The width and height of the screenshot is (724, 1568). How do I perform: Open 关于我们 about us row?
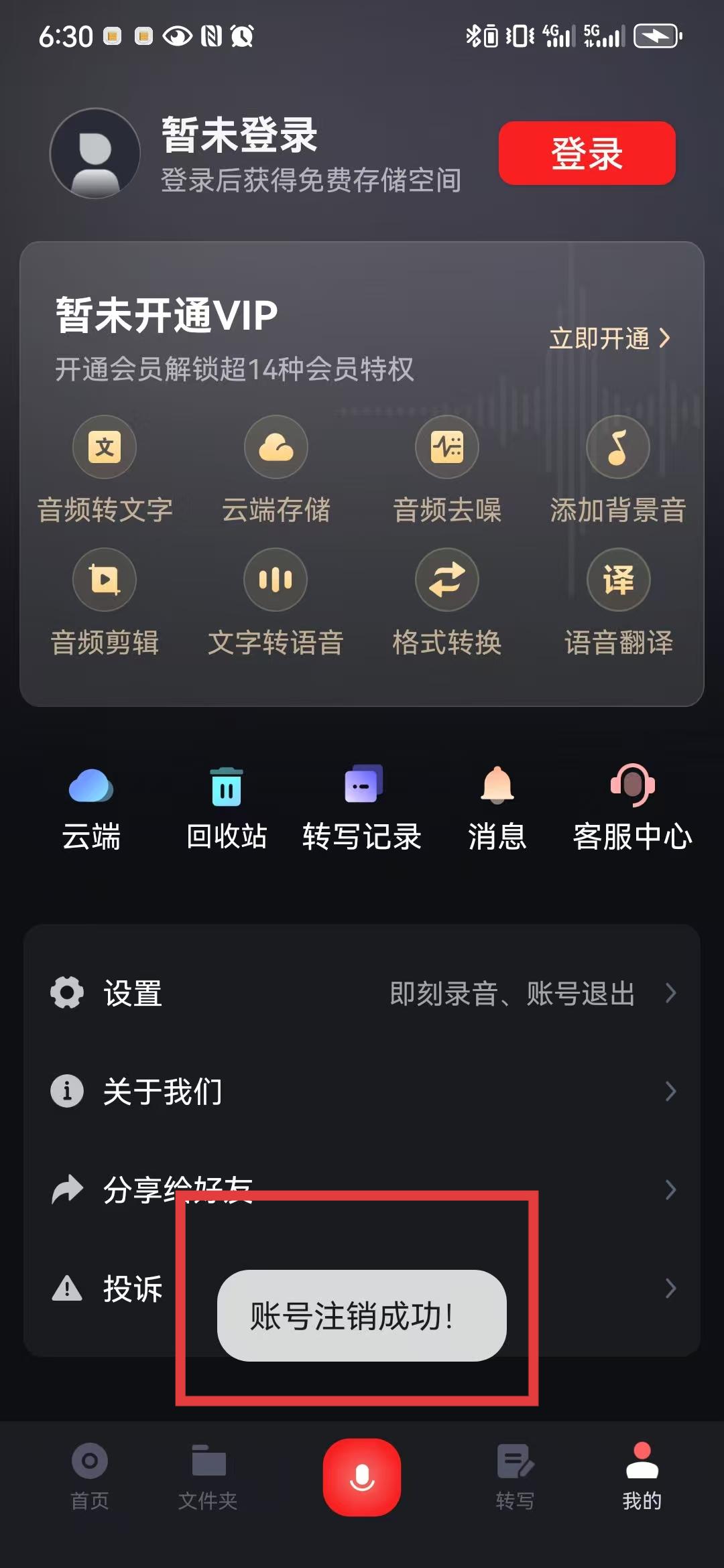pyautogui.click(x=362, y=1092)
